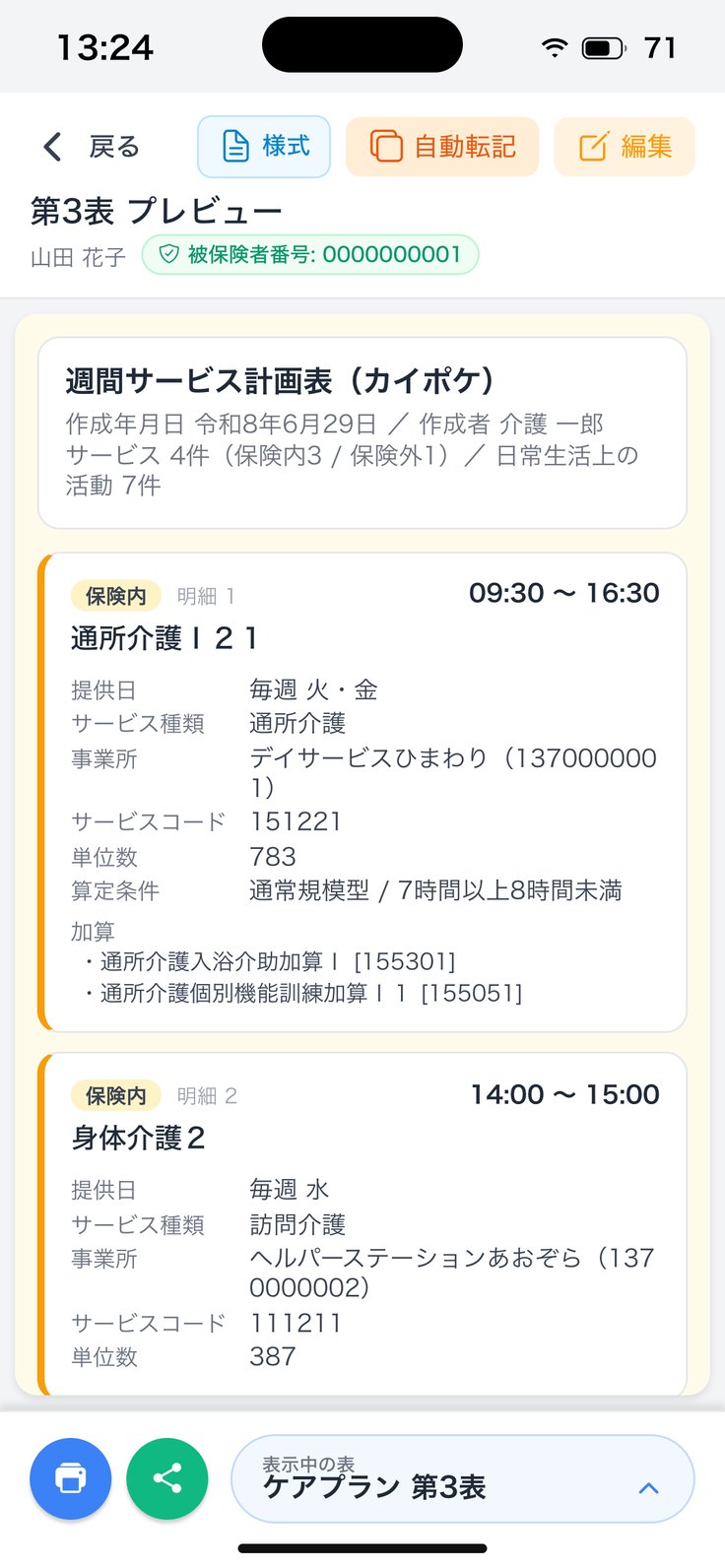Print the preview with the printer button
This screenshot has height=1568, width=725.
coord(71,1478)
